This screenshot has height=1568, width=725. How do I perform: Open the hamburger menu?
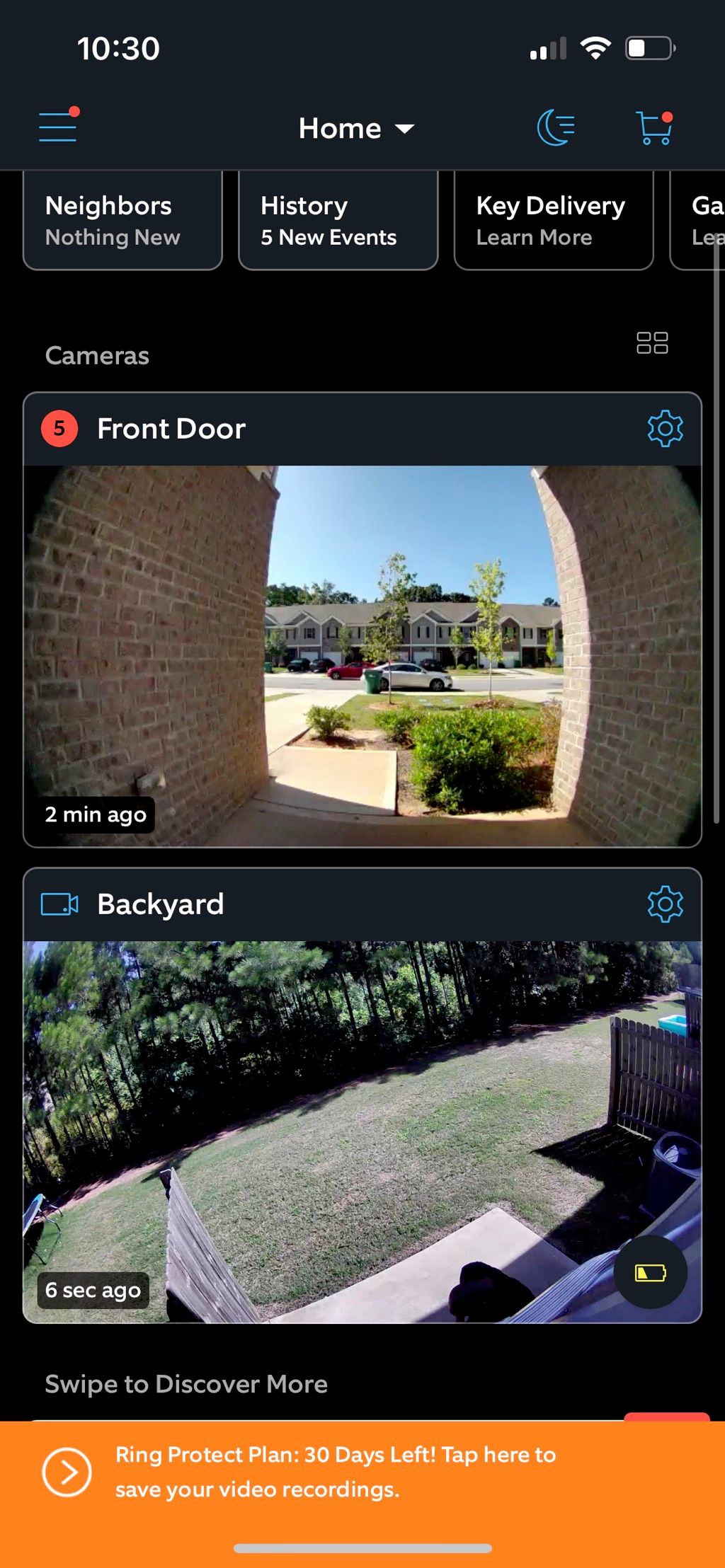tap(58, 127)
